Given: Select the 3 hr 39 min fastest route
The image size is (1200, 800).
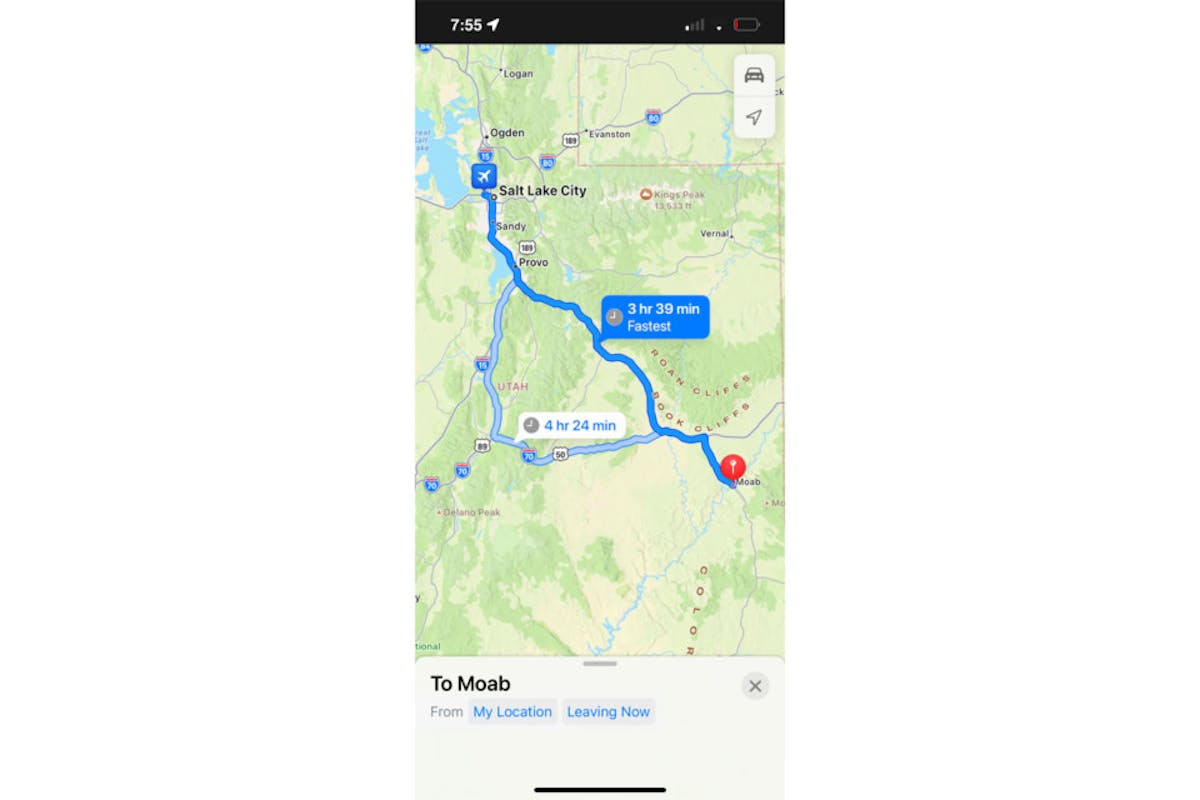Looking at the screenshot, I should [655, 317].
